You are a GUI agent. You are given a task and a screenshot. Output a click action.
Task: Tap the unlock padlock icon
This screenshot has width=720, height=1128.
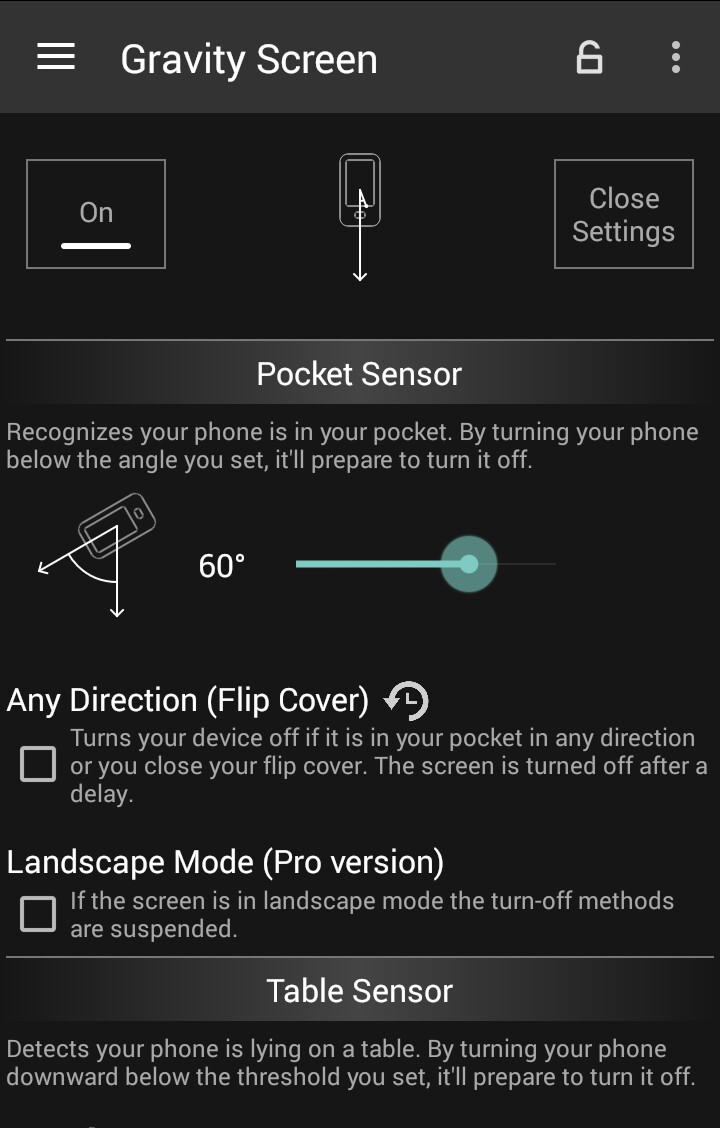590,58
